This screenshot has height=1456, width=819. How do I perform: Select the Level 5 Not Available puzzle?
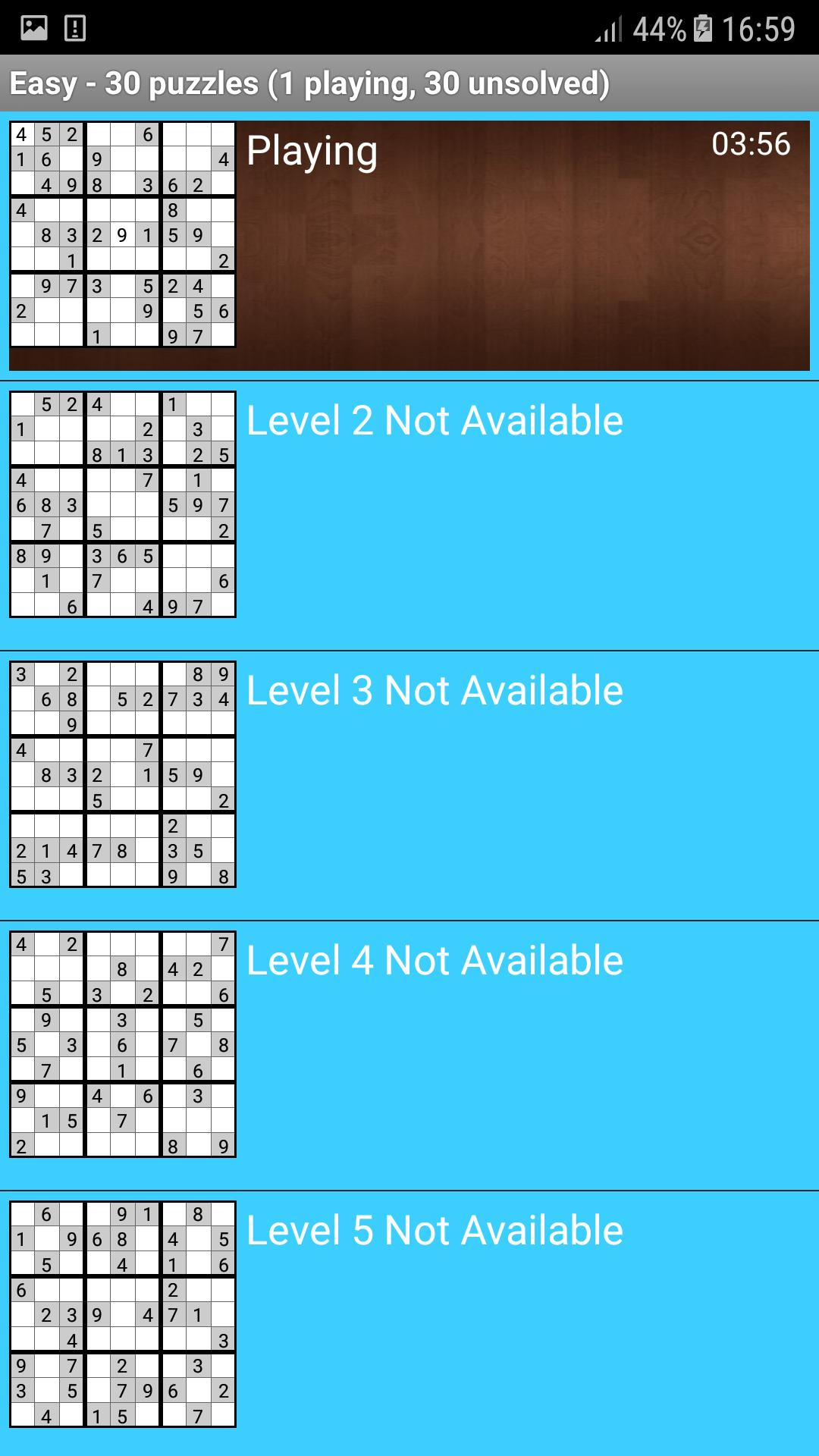tap(409, 1323)
